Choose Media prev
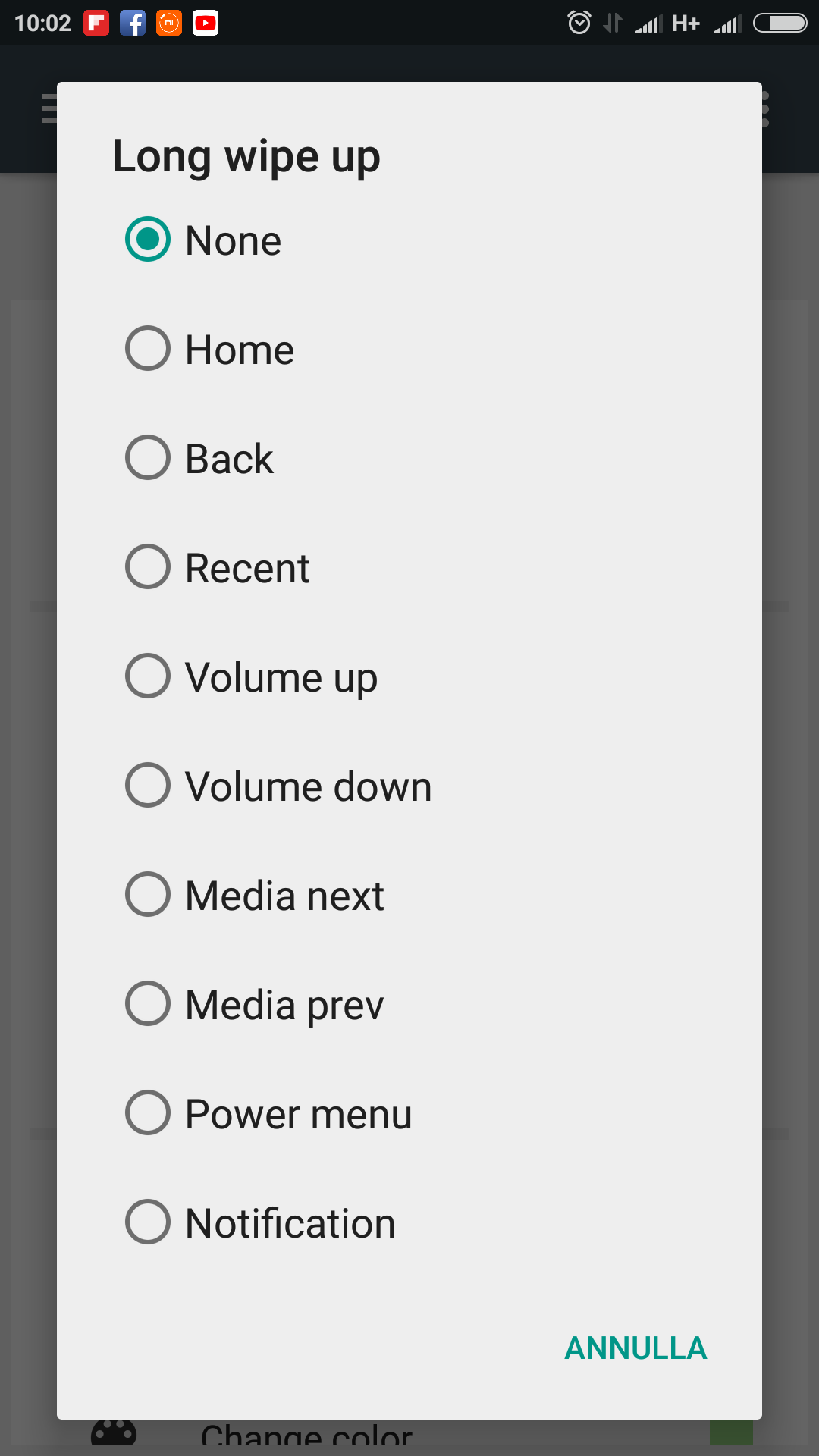819x1456 pixels. [x=409, y=1004]
